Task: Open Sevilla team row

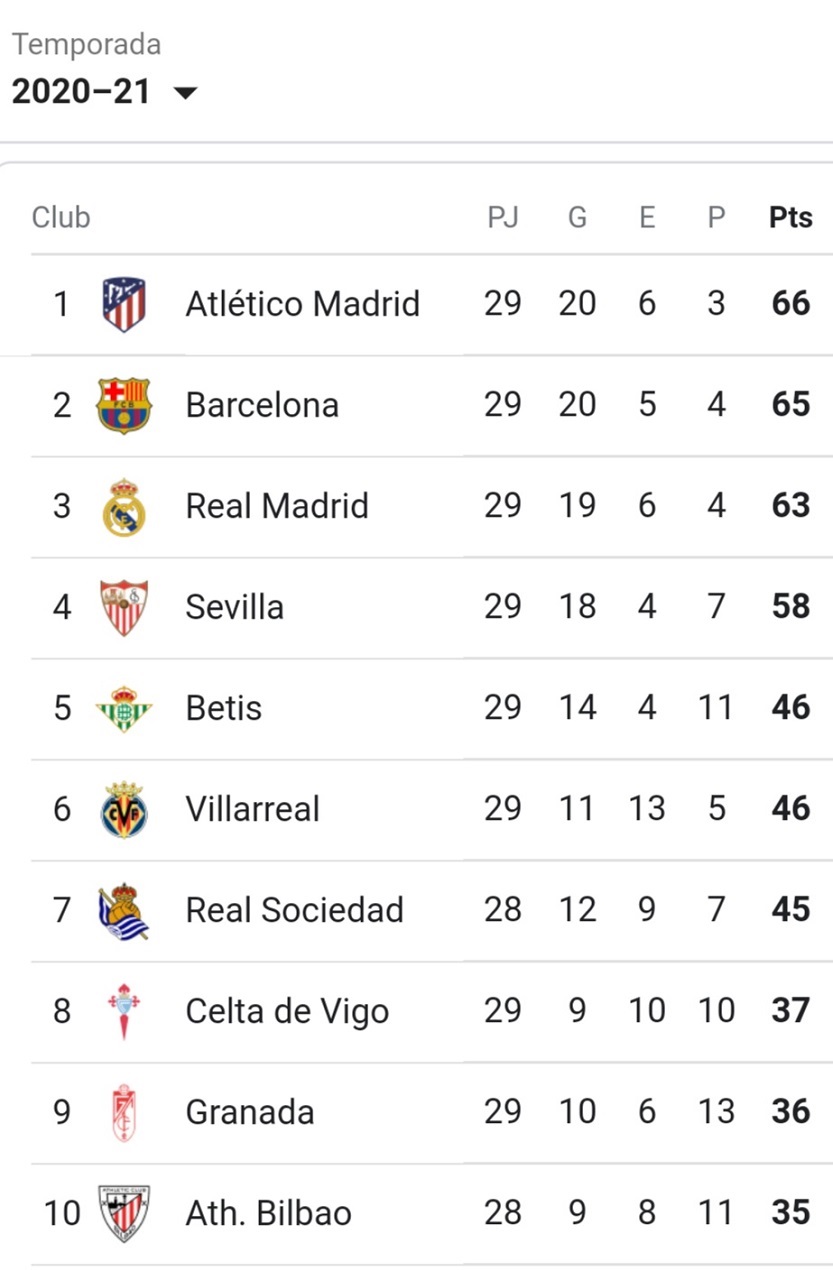Action: pos(235,607)
